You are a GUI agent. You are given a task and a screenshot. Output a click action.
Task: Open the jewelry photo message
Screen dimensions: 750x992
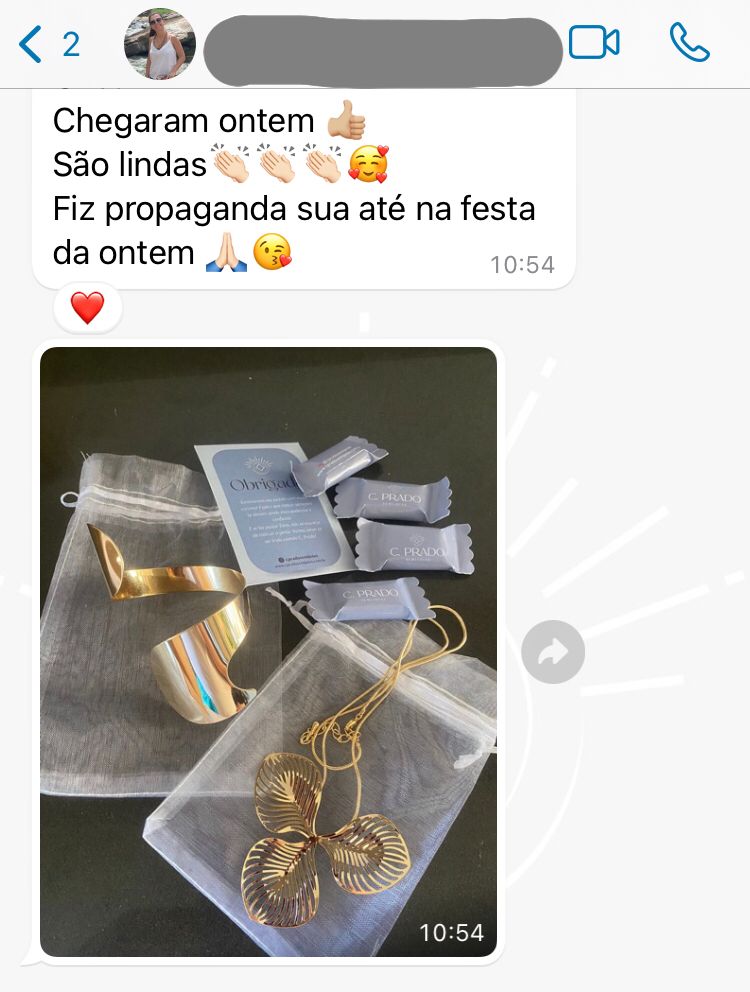click(268, 650)
